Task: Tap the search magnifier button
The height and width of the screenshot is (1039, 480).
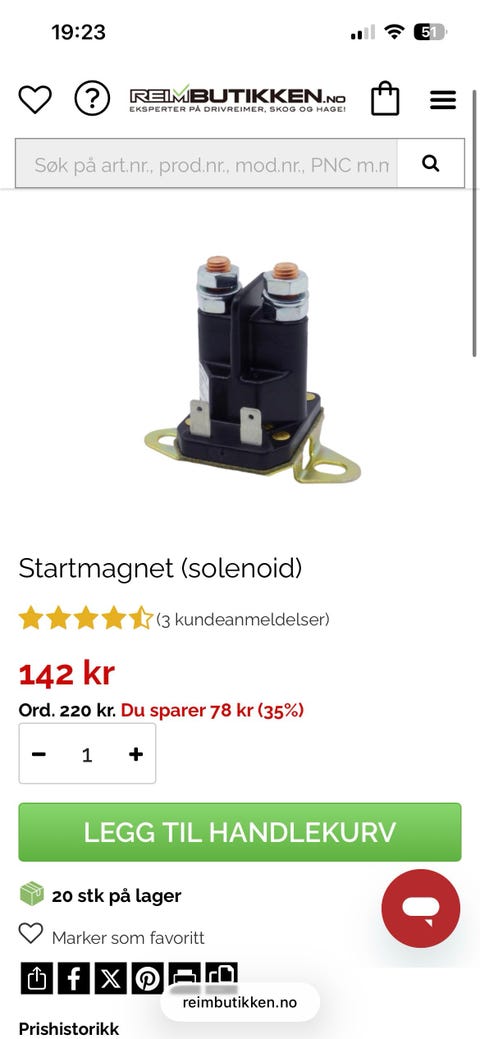Action: [x=431, y=164]
